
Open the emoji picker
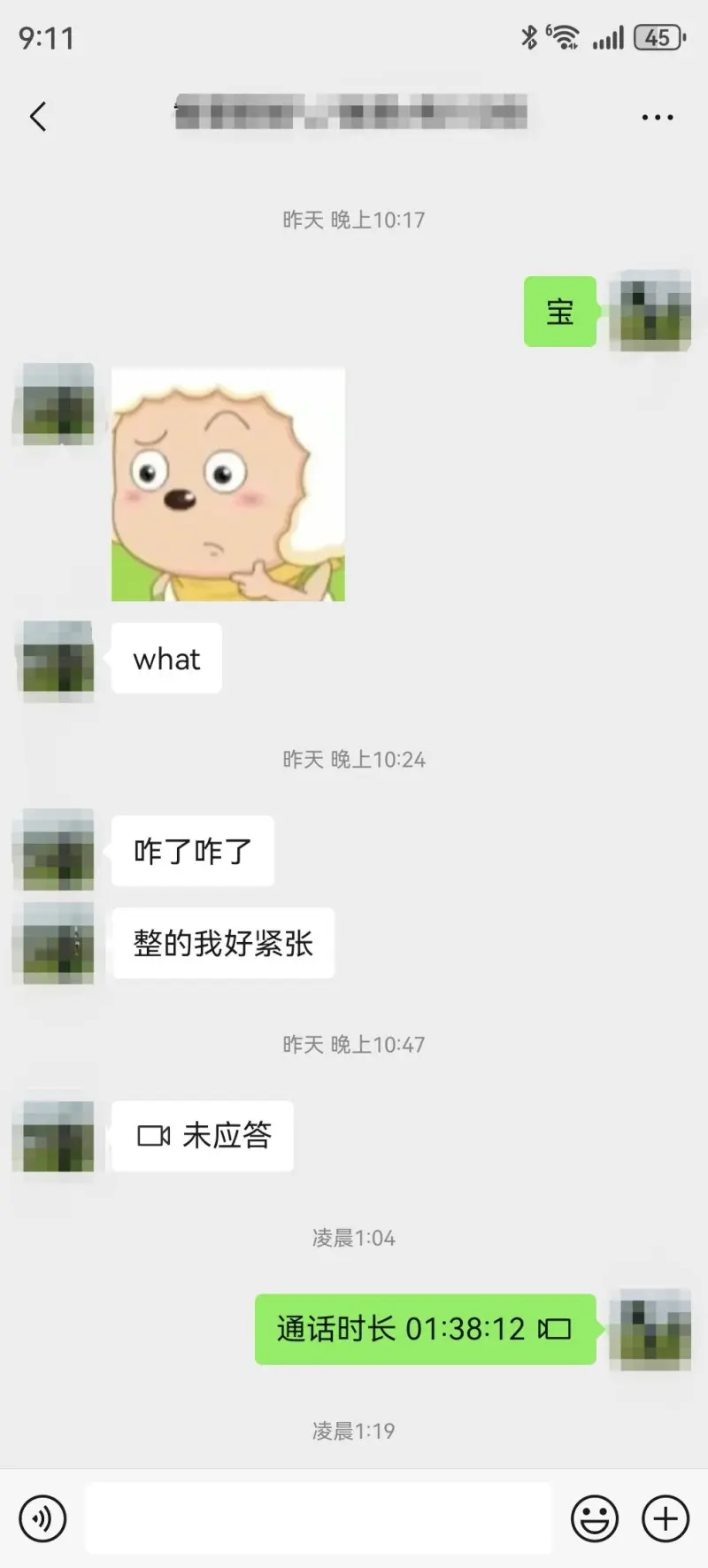point(594,1518)
